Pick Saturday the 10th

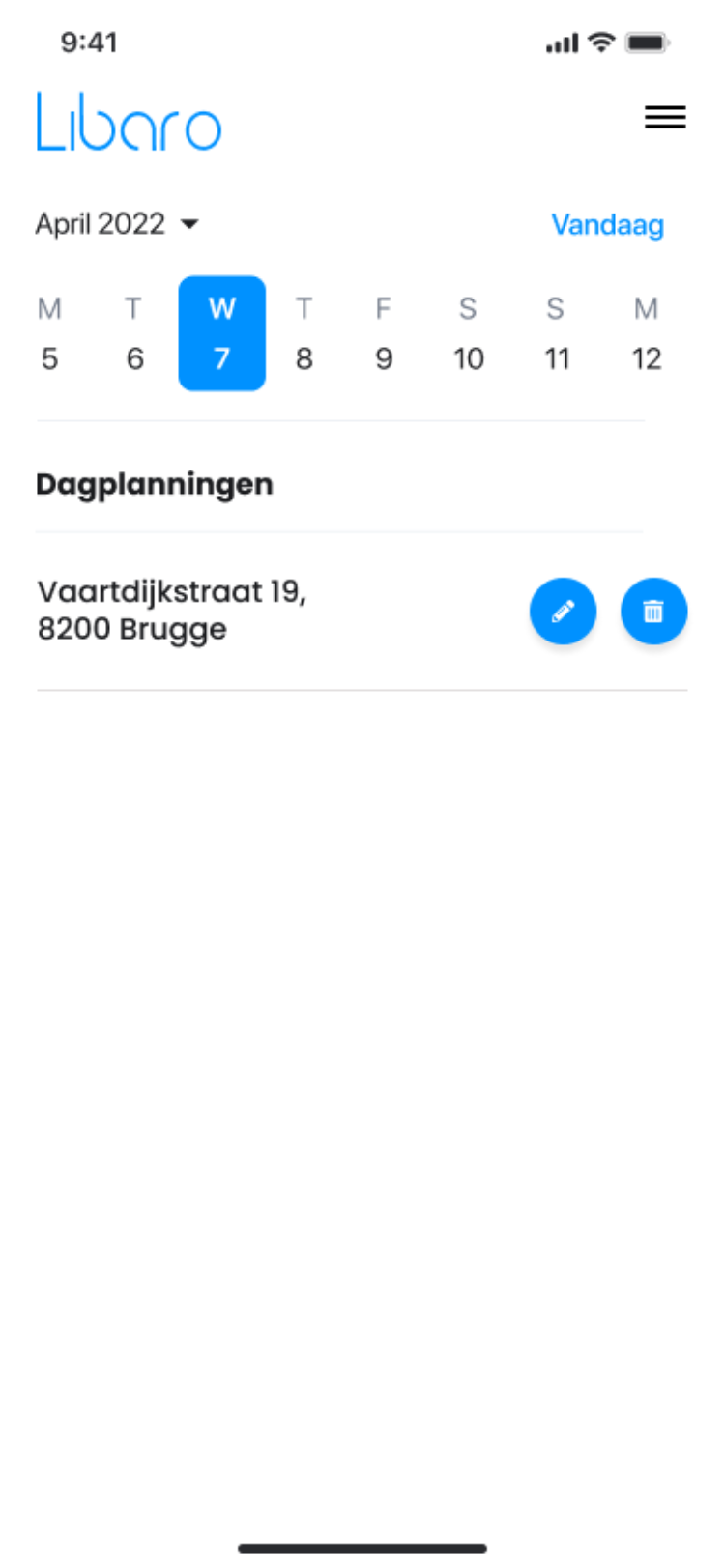click(468, 334)
